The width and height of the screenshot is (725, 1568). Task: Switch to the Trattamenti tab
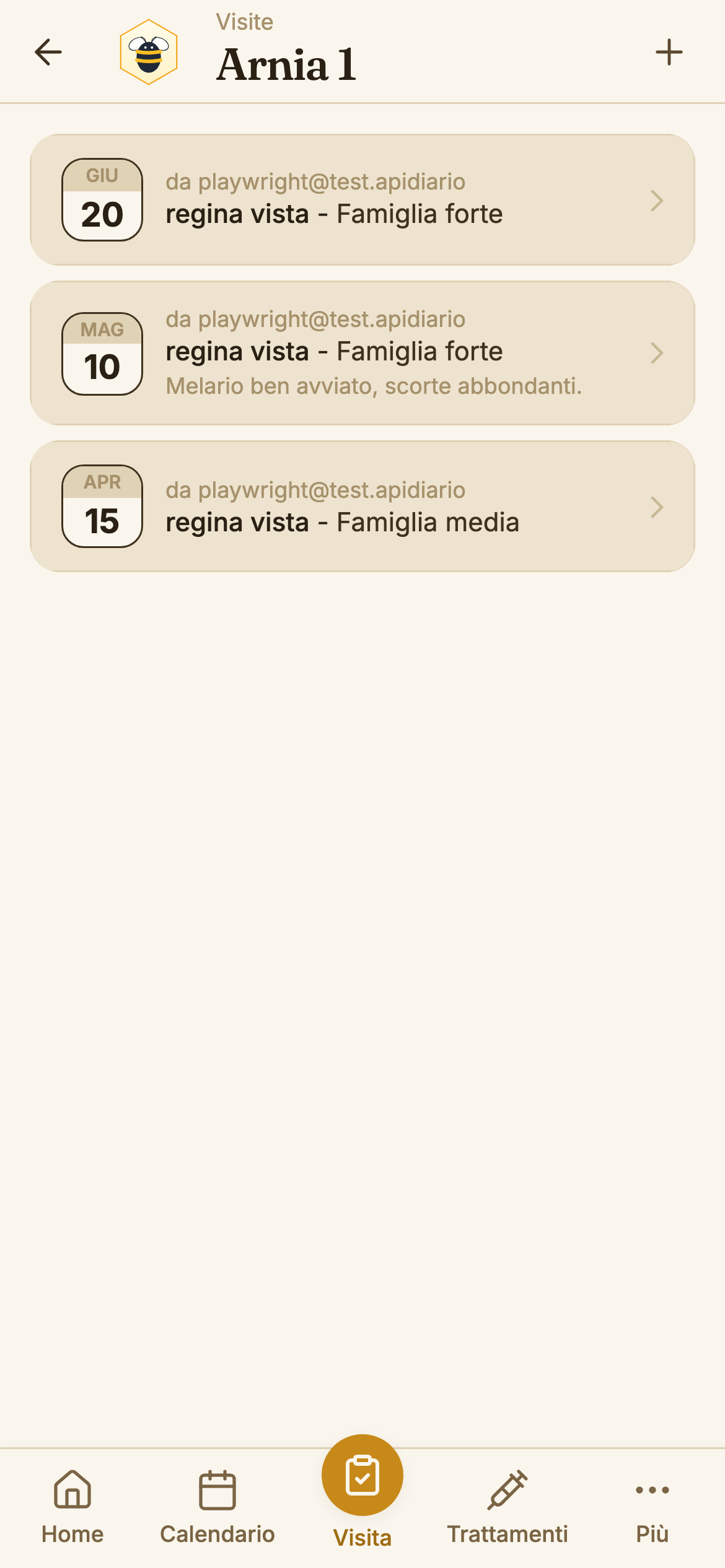tap(507, 1507)
